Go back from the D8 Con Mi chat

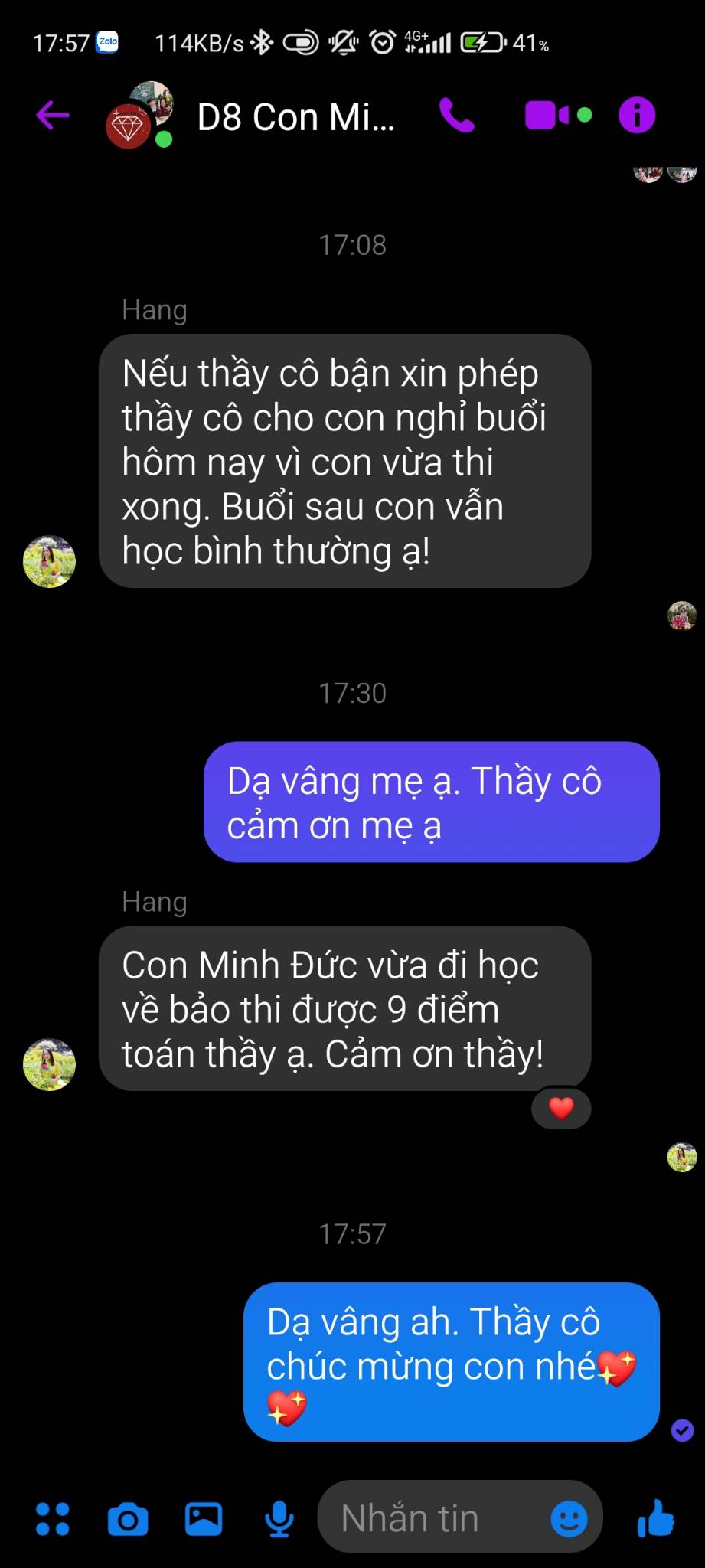pyautogui.click(x=52, y=116)
